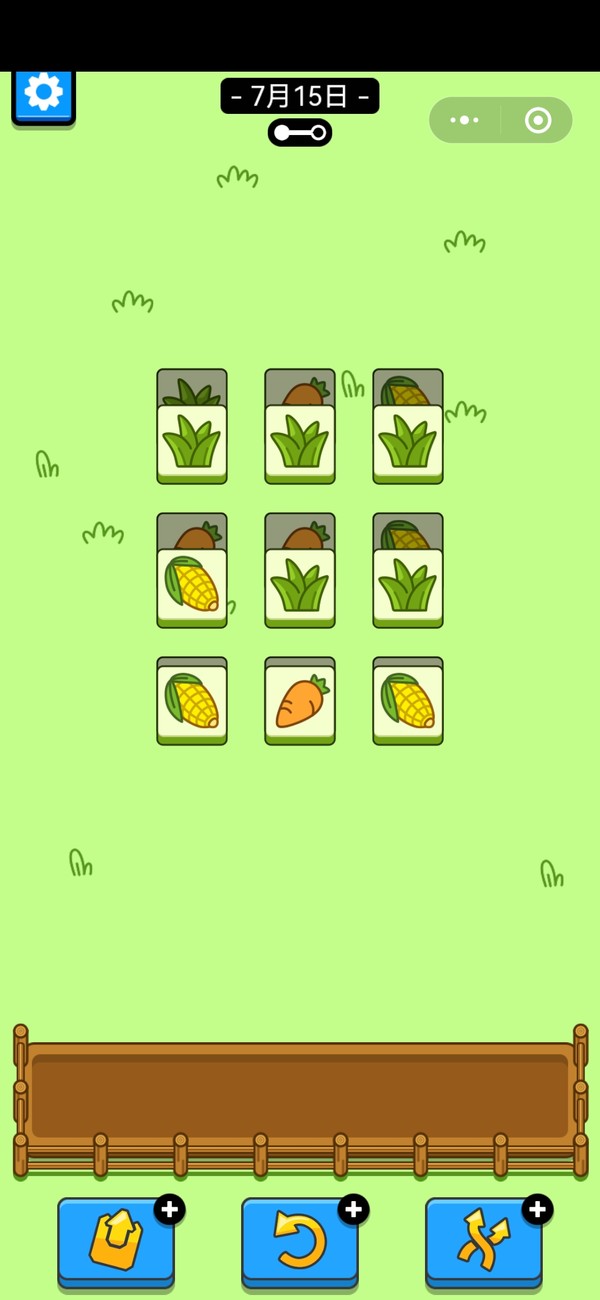Open the settings gear

point(43,94)
